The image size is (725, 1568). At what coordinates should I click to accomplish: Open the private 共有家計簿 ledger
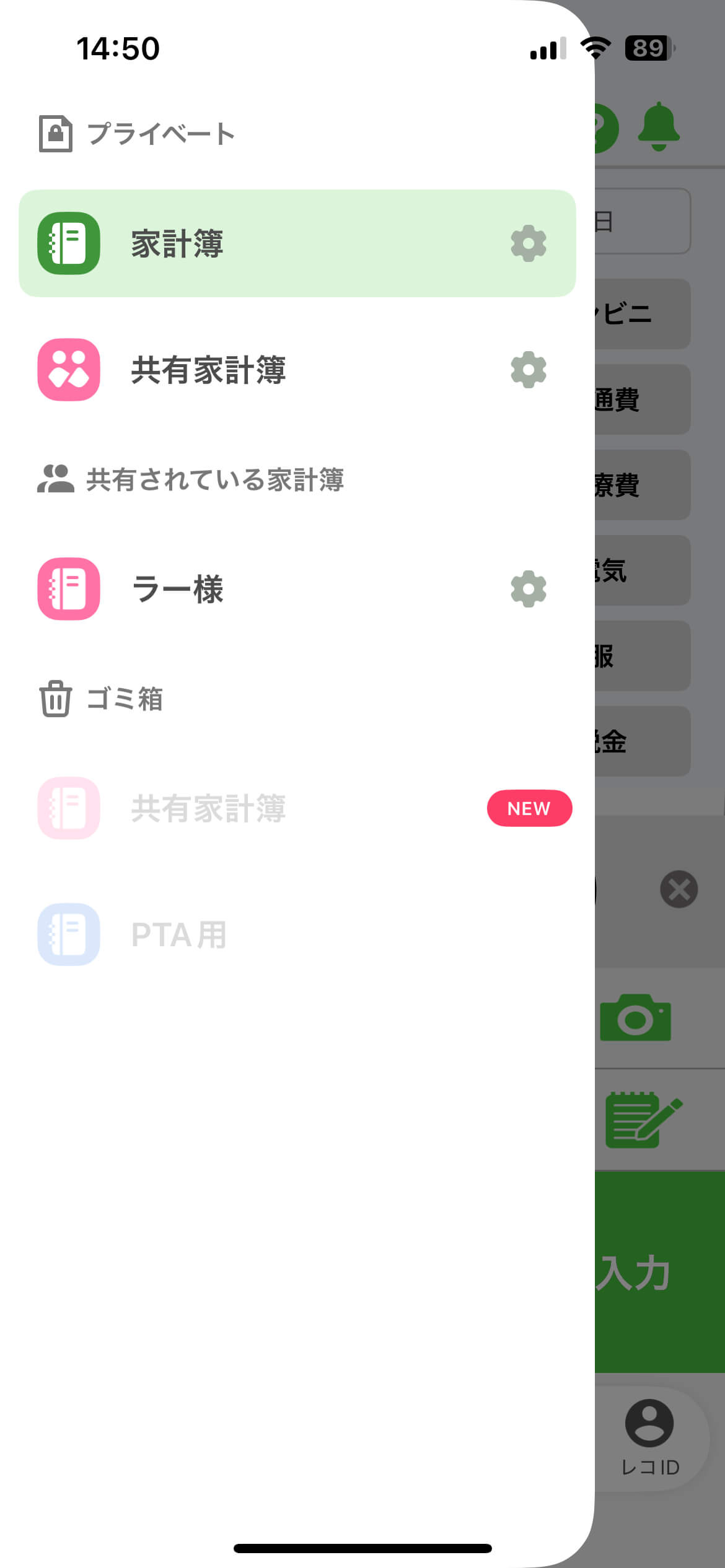[x=248, y=370]
